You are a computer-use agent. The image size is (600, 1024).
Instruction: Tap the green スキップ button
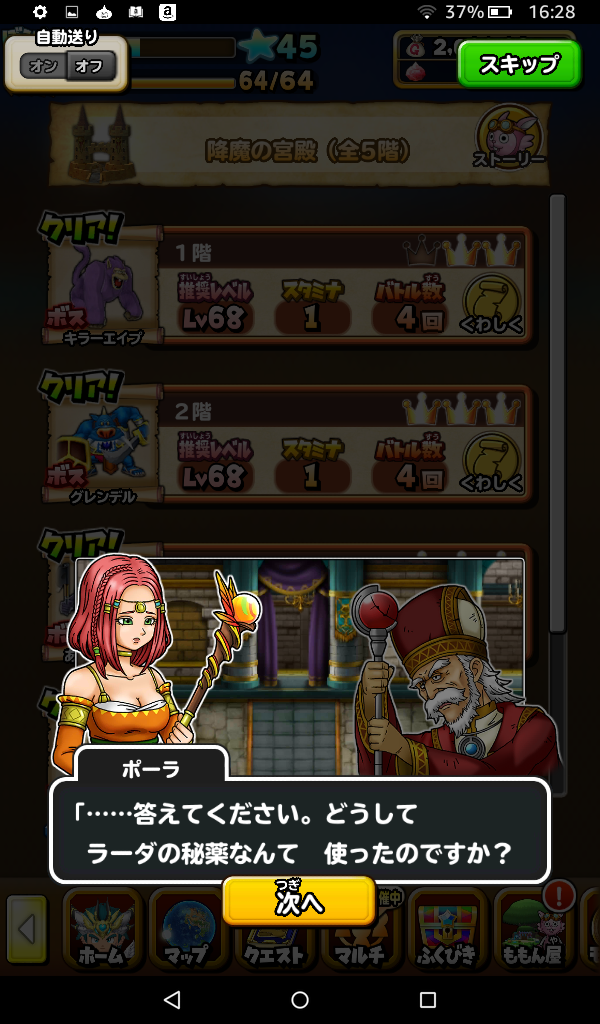[x=518, y=65]
